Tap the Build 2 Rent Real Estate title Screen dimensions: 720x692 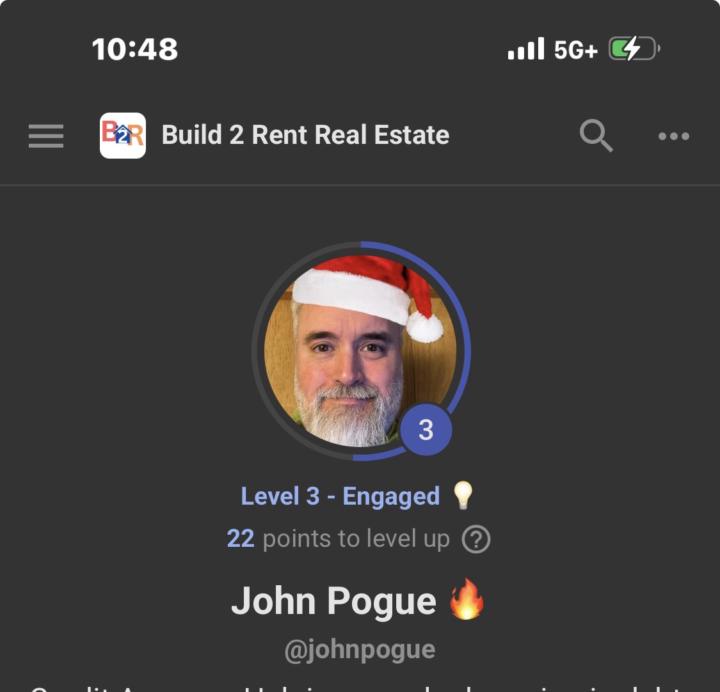click(305, 135)
